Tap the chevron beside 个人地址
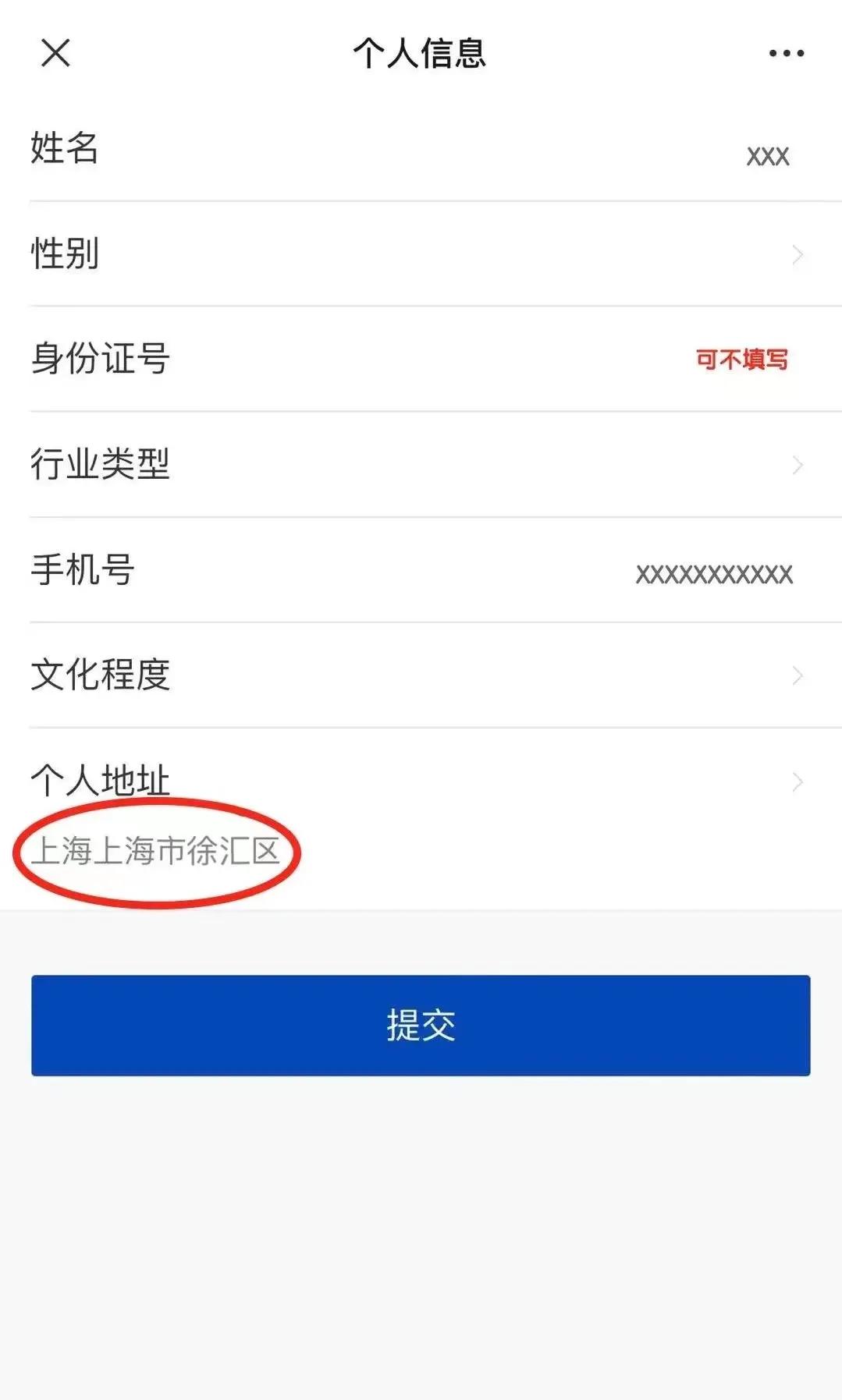842x1400 pixels. (x=797, y=782)
